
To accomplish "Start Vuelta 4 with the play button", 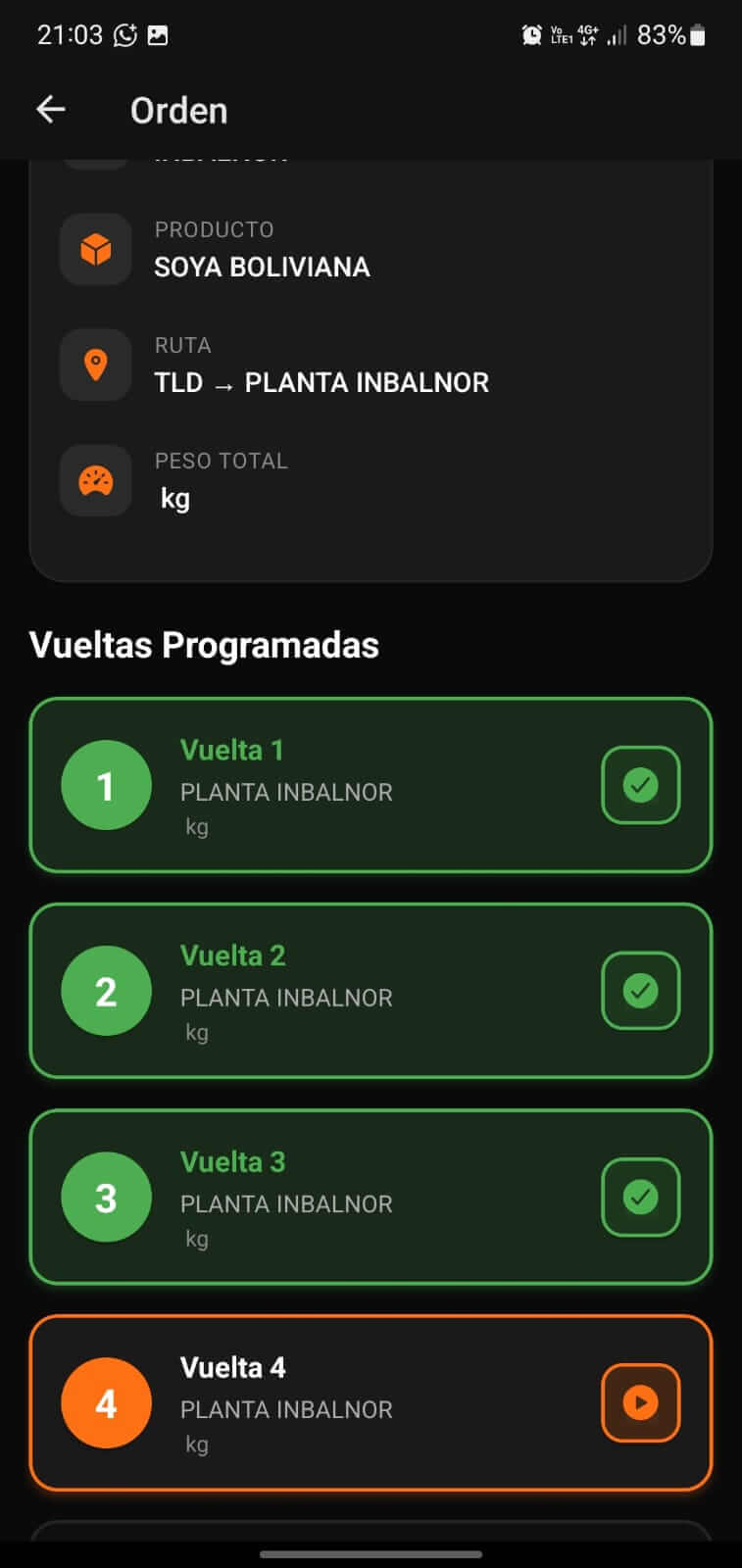I will [x=640, y=1403].
